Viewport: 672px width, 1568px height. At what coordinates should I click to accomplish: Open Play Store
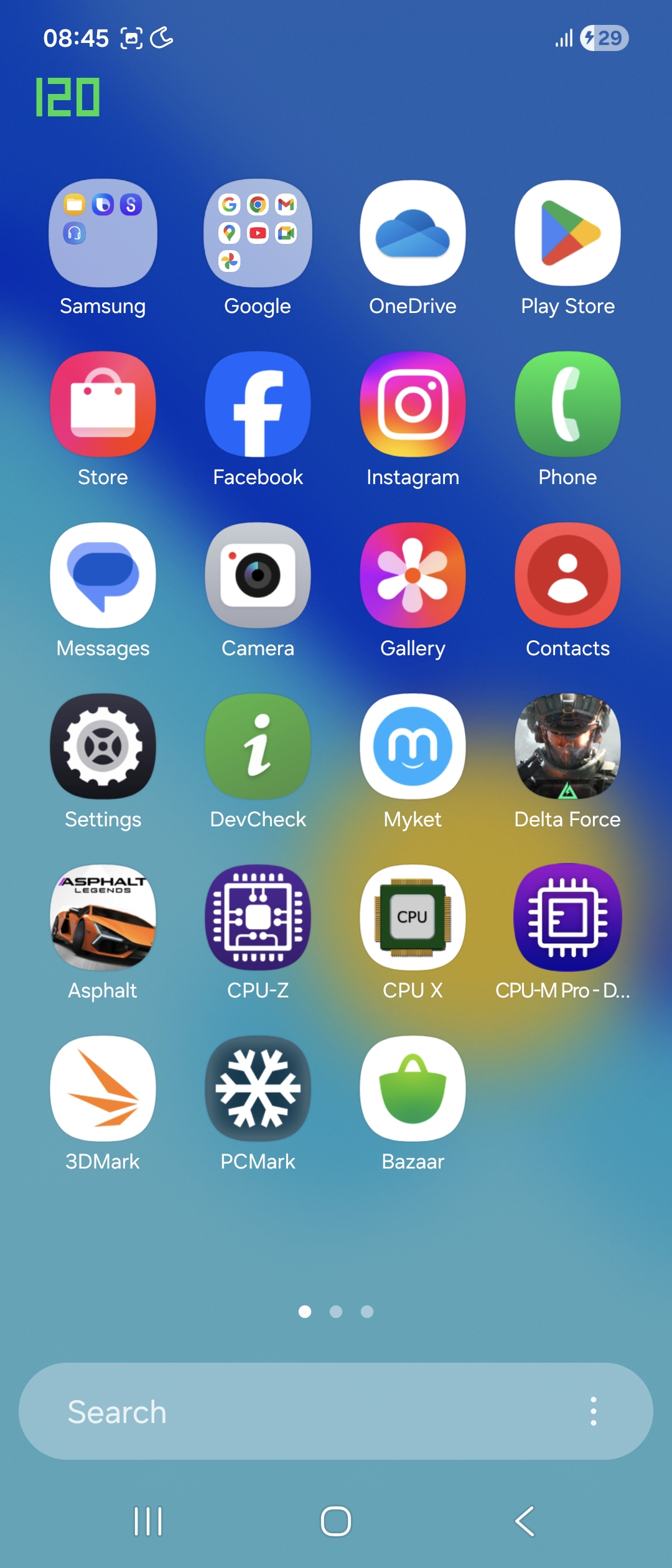point(567,233)
